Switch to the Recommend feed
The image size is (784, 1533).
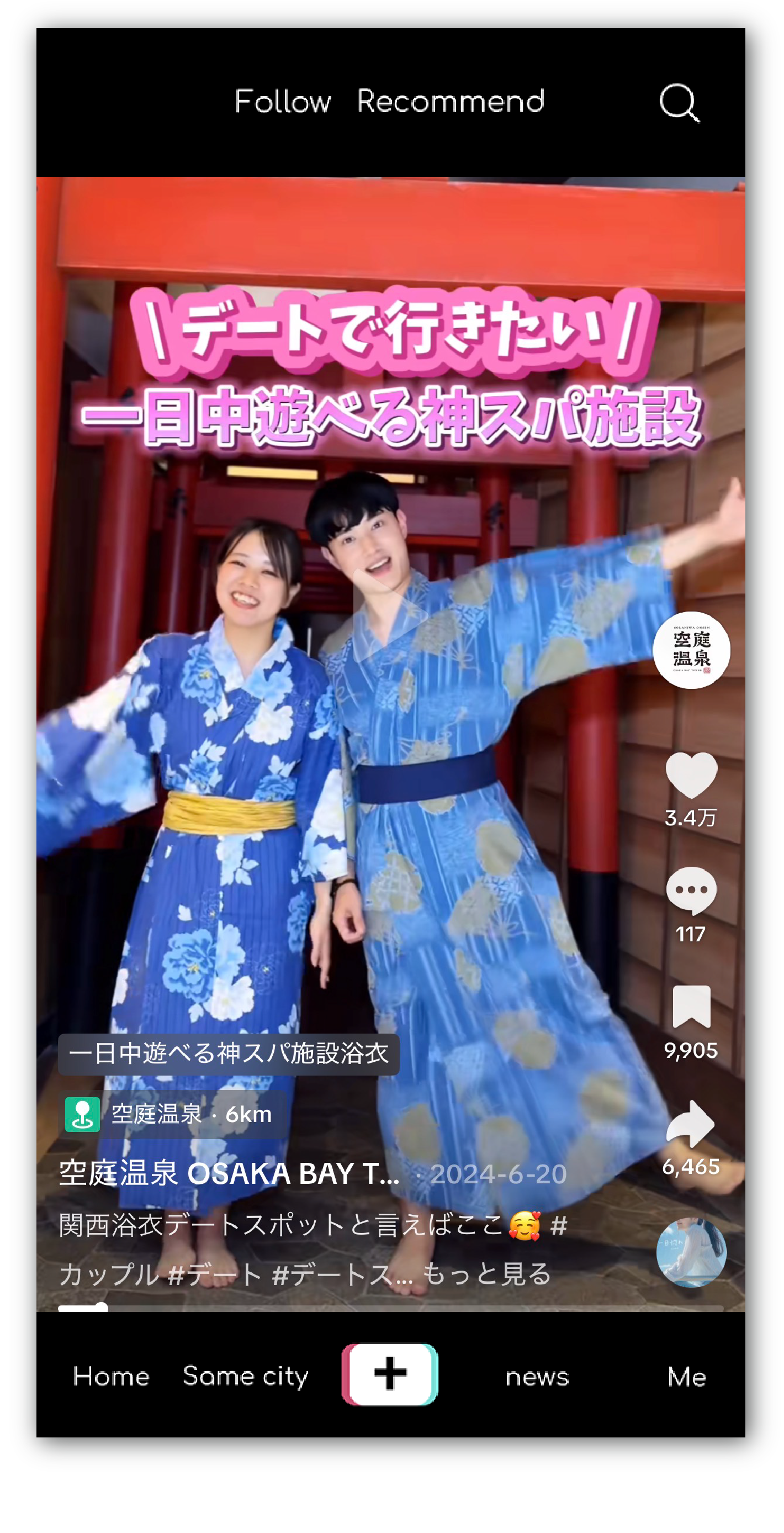451,102
